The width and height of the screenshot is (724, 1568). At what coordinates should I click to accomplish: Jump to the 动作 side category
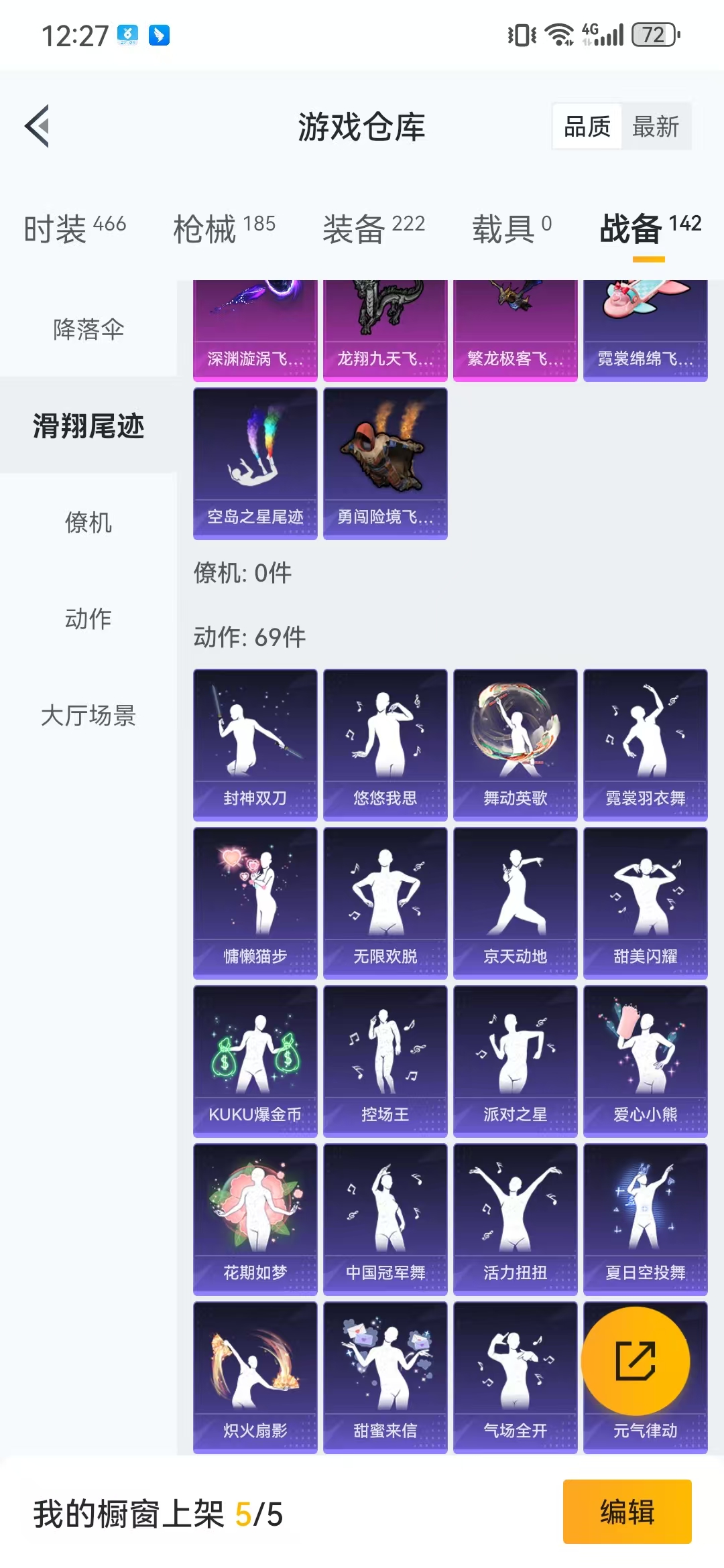click(x=88, y=618)
